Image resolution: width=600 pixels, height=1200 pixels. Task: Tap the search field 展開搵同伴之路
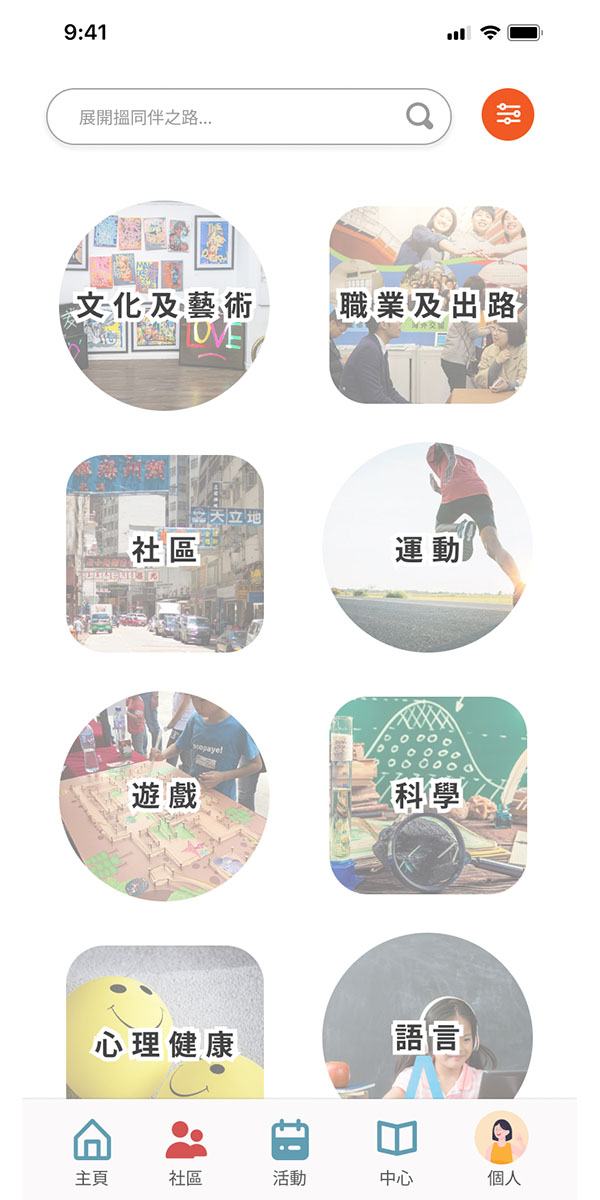230,118
